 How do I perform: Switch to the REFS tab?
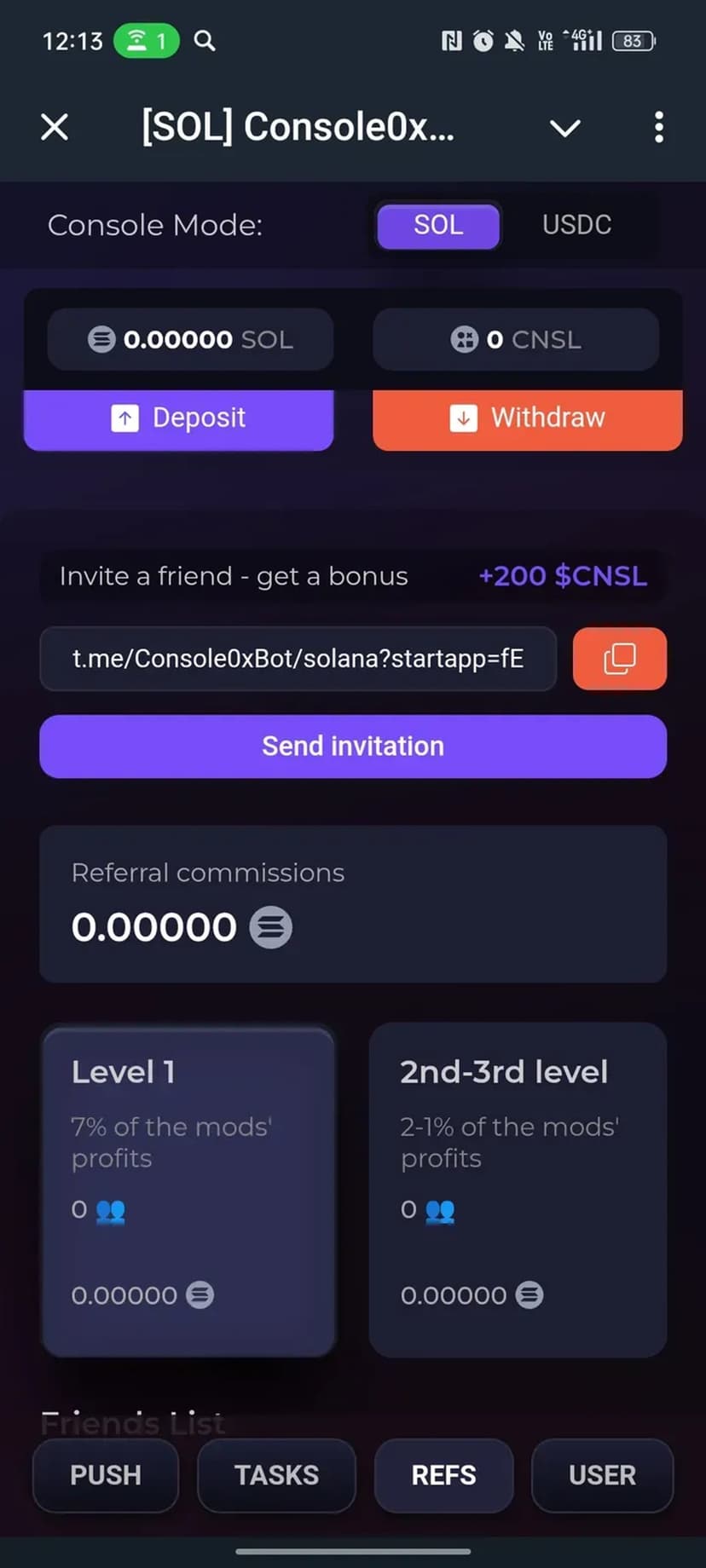click(444, 1475)
